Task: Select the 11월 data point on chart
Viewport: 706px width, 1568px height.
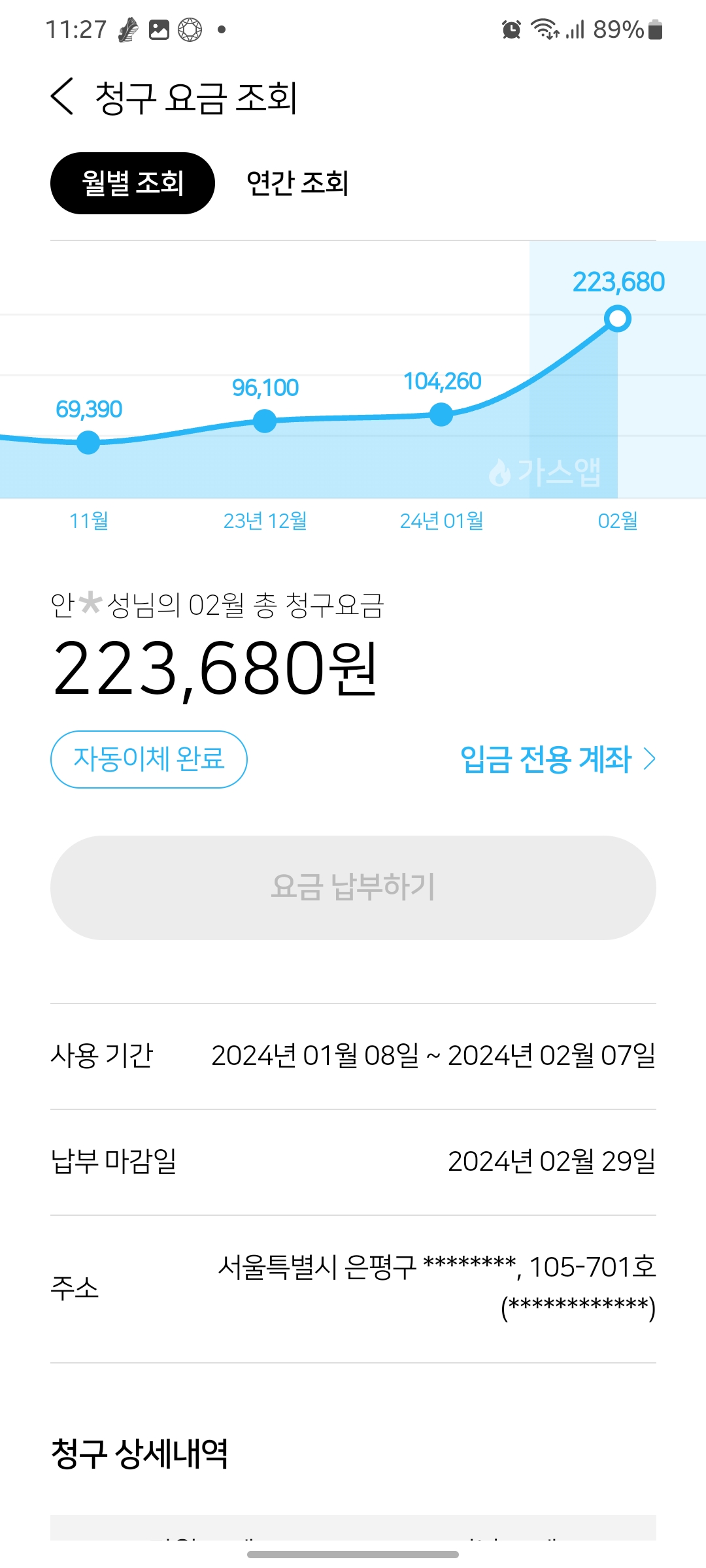Action: (x=88, y=442)
